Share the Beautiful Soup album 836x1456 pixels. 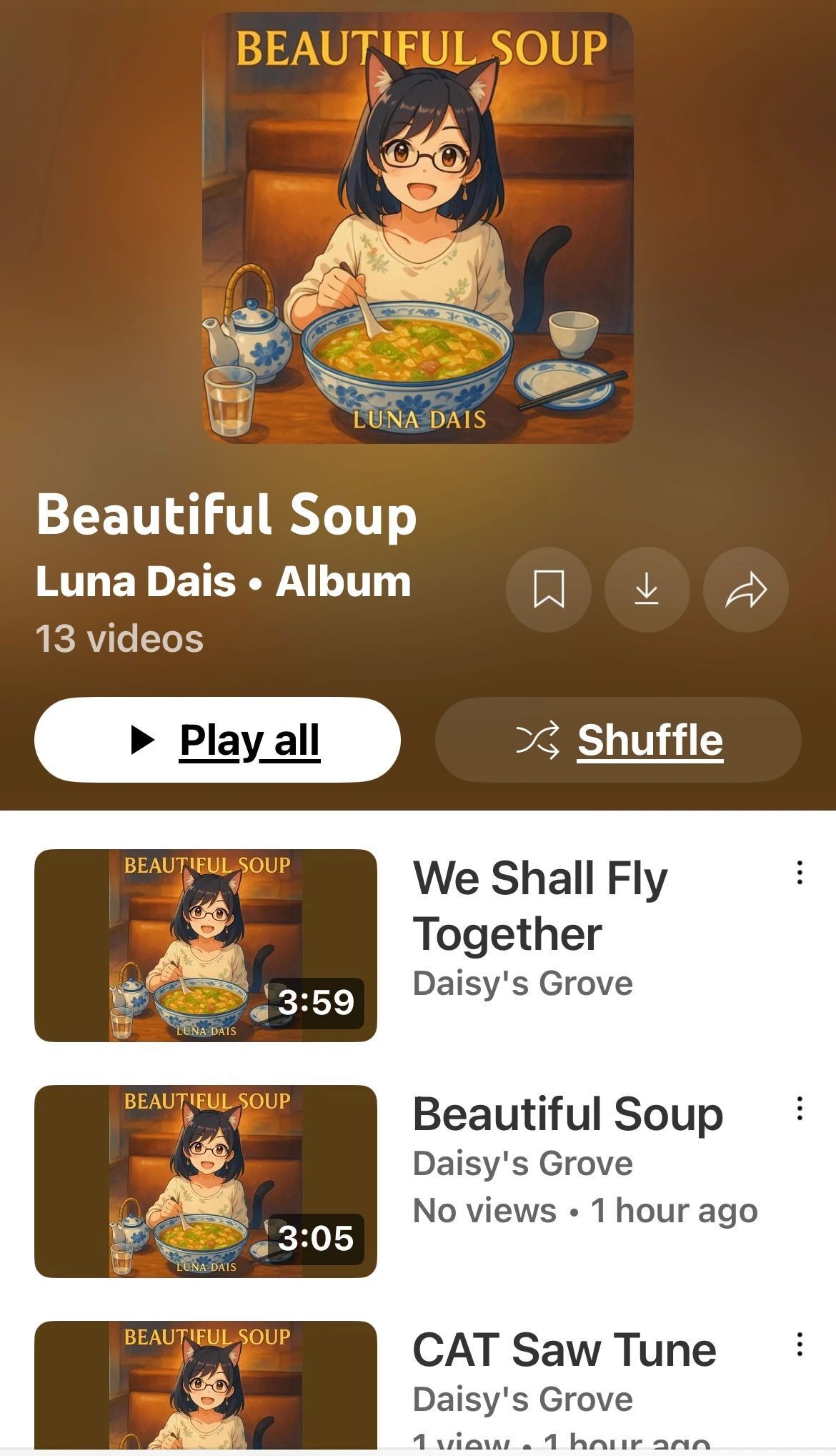(x=745, y=589)
